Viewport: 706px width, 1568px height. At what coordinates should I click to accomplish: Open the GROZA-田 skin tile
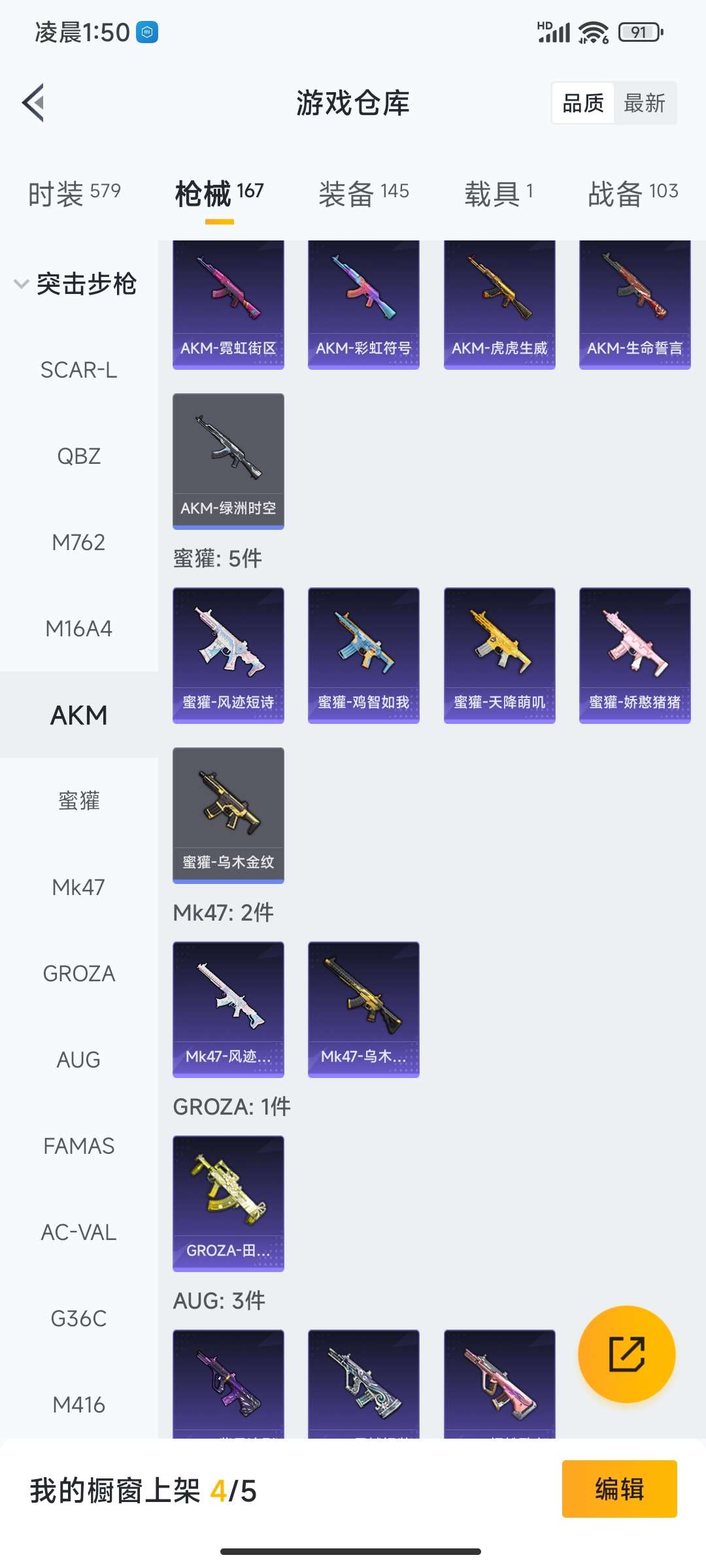[228, 1203]
